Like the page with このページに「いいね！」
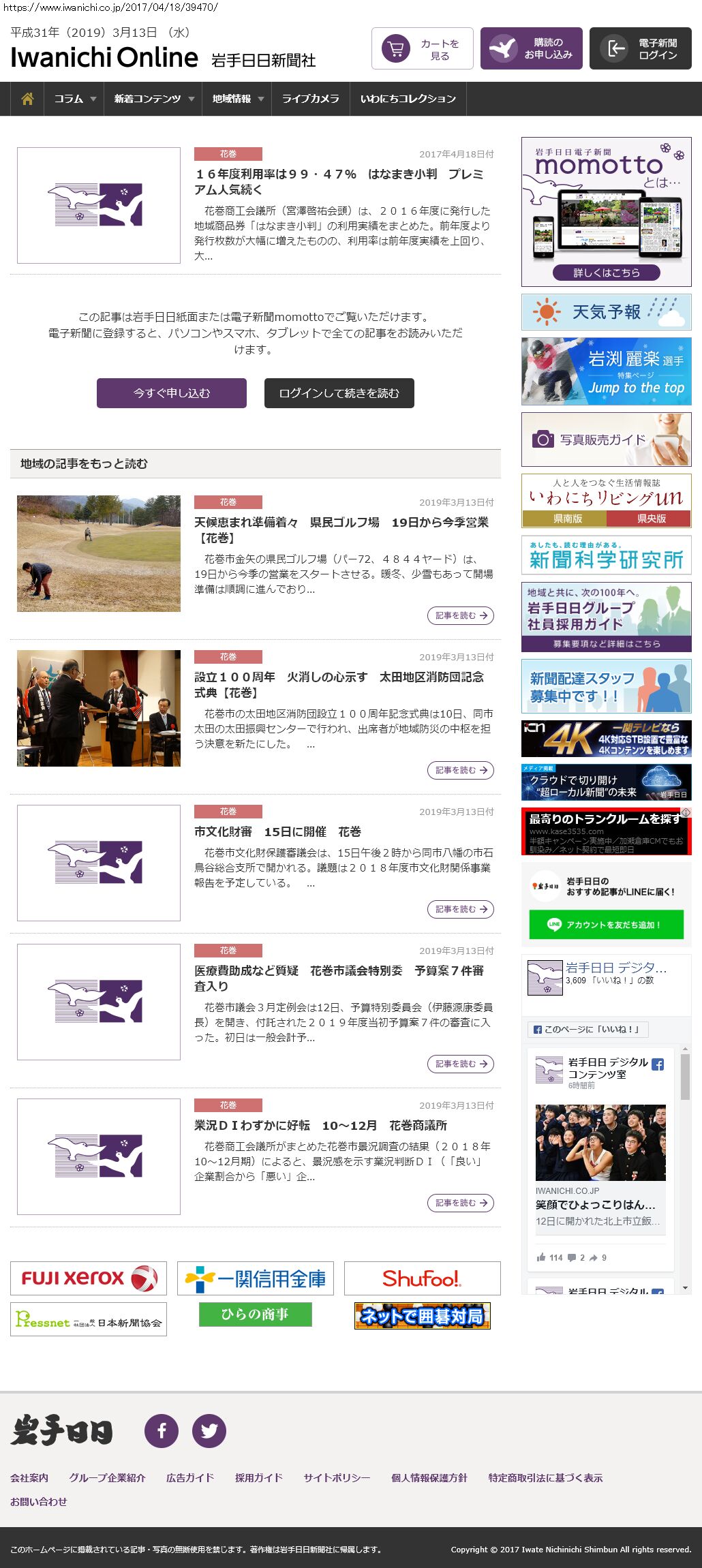This screenshot has width=702, height=1568. coord(587,1029)
